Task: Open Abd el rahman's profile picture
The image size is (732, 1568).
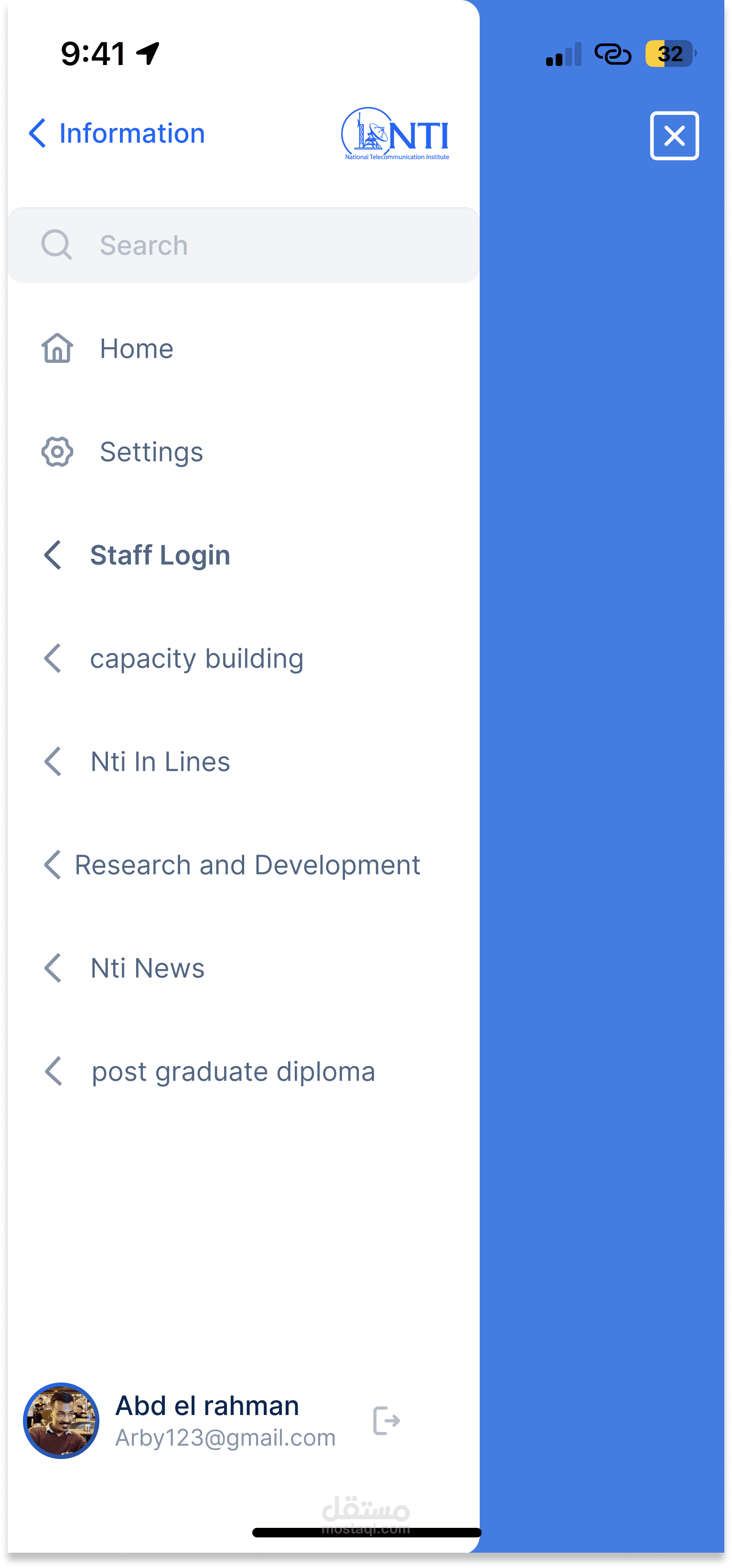Action: tap(62, 1421)
